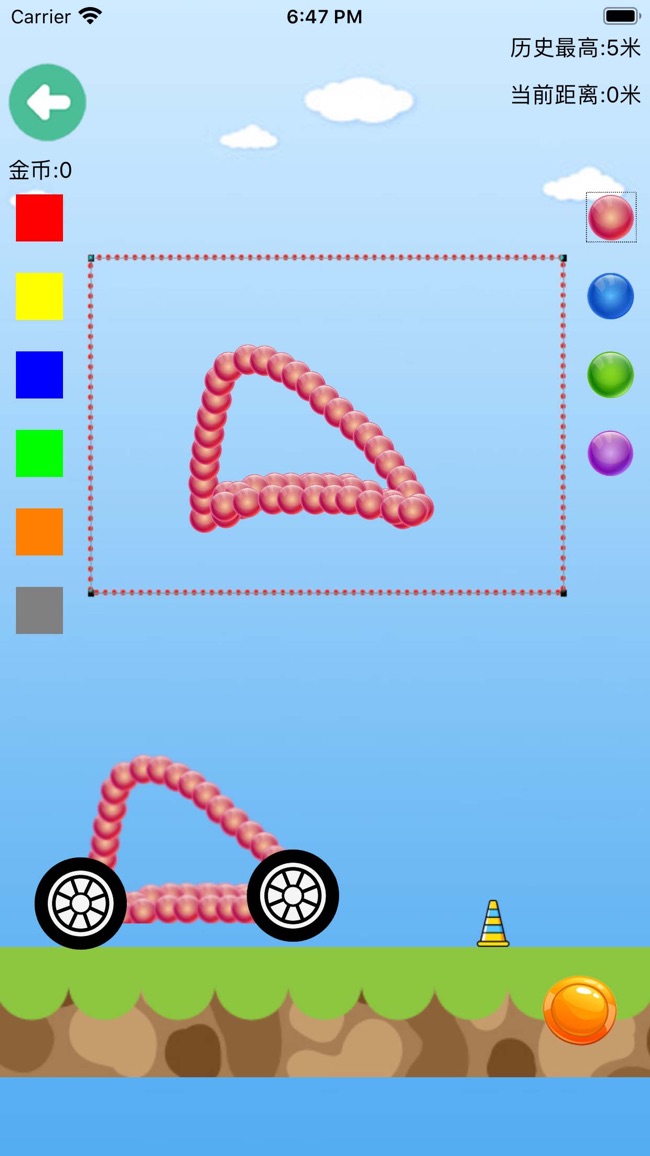
Task: Choose the blue color square
Action: point(39,375)
